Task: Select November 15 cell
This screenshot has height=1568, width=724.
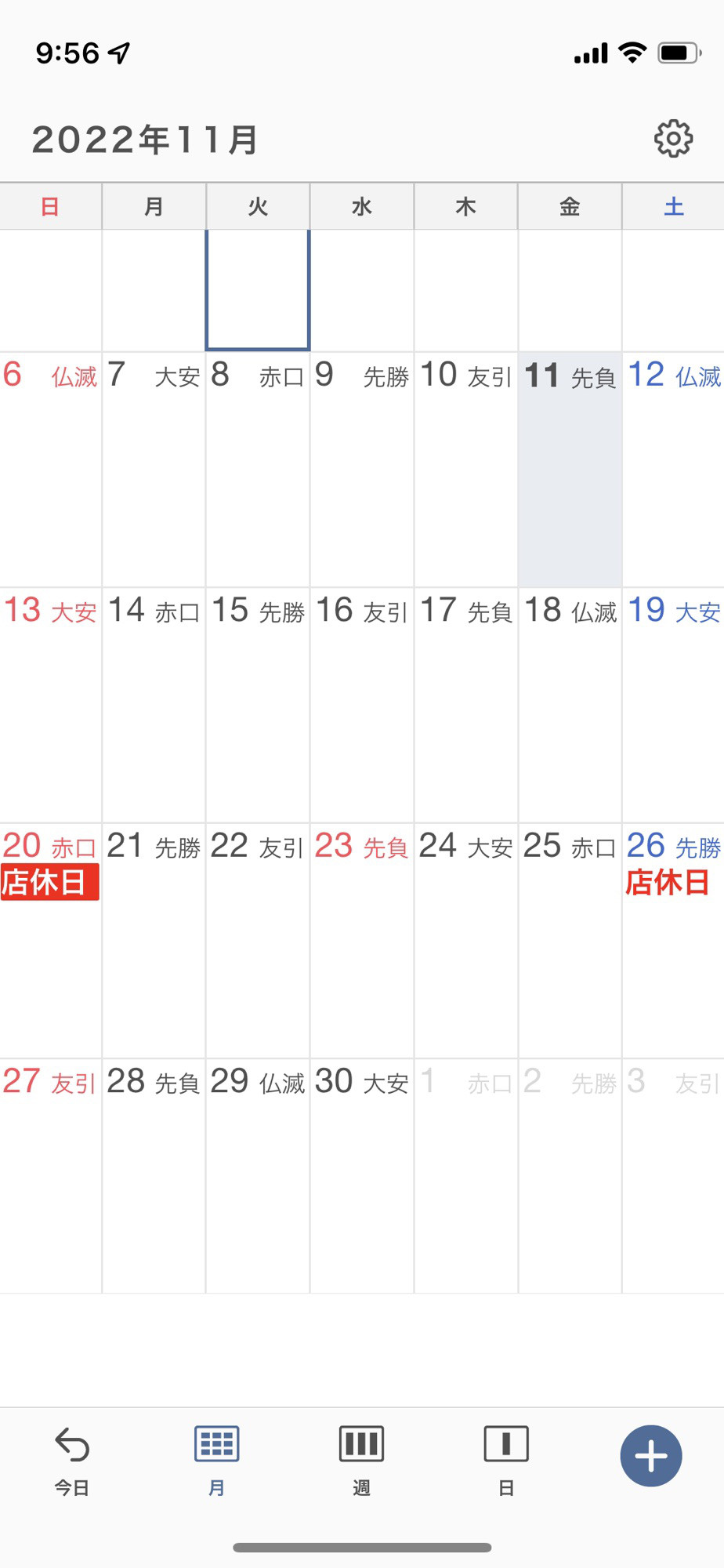Action: click(x=258, y=705)
